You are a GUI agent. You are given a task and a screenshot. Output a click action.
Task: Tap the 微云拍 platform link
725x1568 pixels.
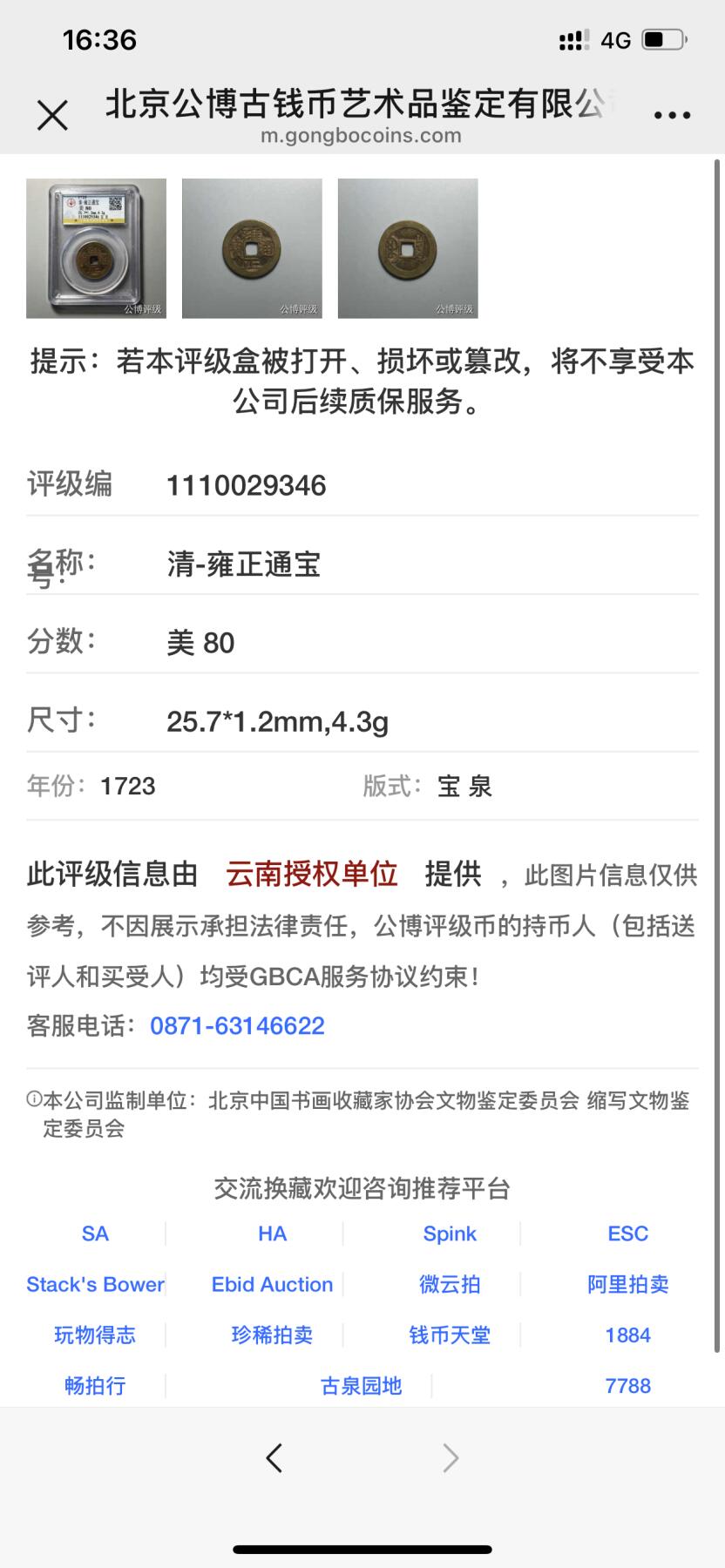click(449, 1284)
